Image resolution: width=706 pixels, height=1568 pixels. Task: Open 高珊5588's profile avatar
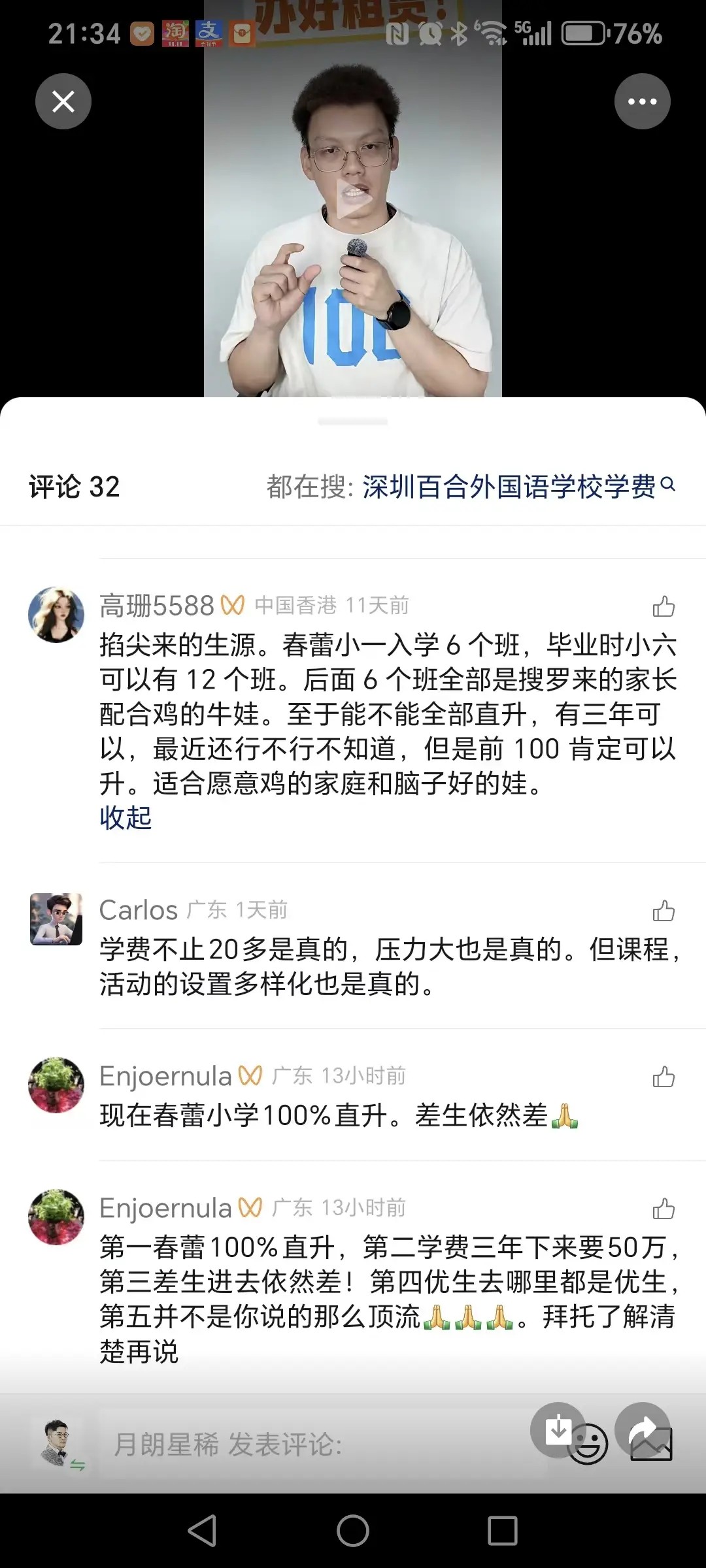point(56,614)
